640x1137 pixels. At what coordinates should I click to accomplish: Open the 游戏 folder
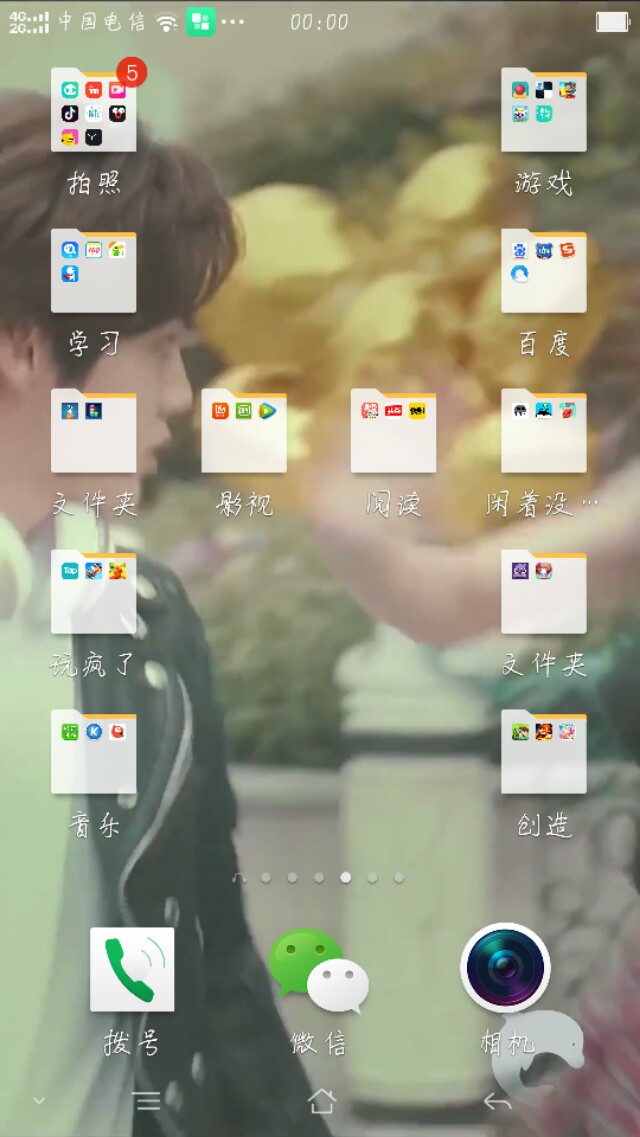[x=543, y=111]
